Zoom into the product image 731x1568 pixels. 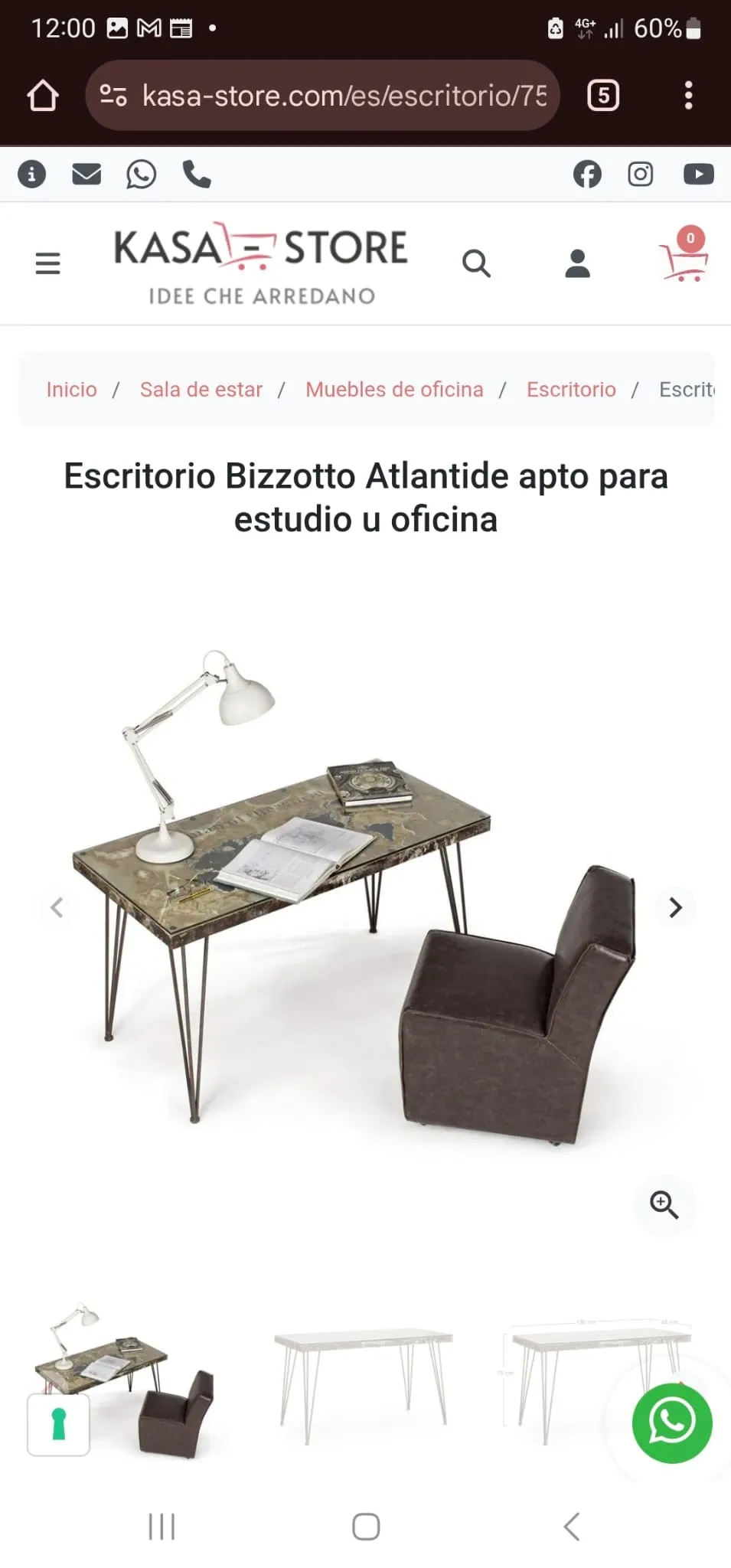click(x=664, y=1204)
